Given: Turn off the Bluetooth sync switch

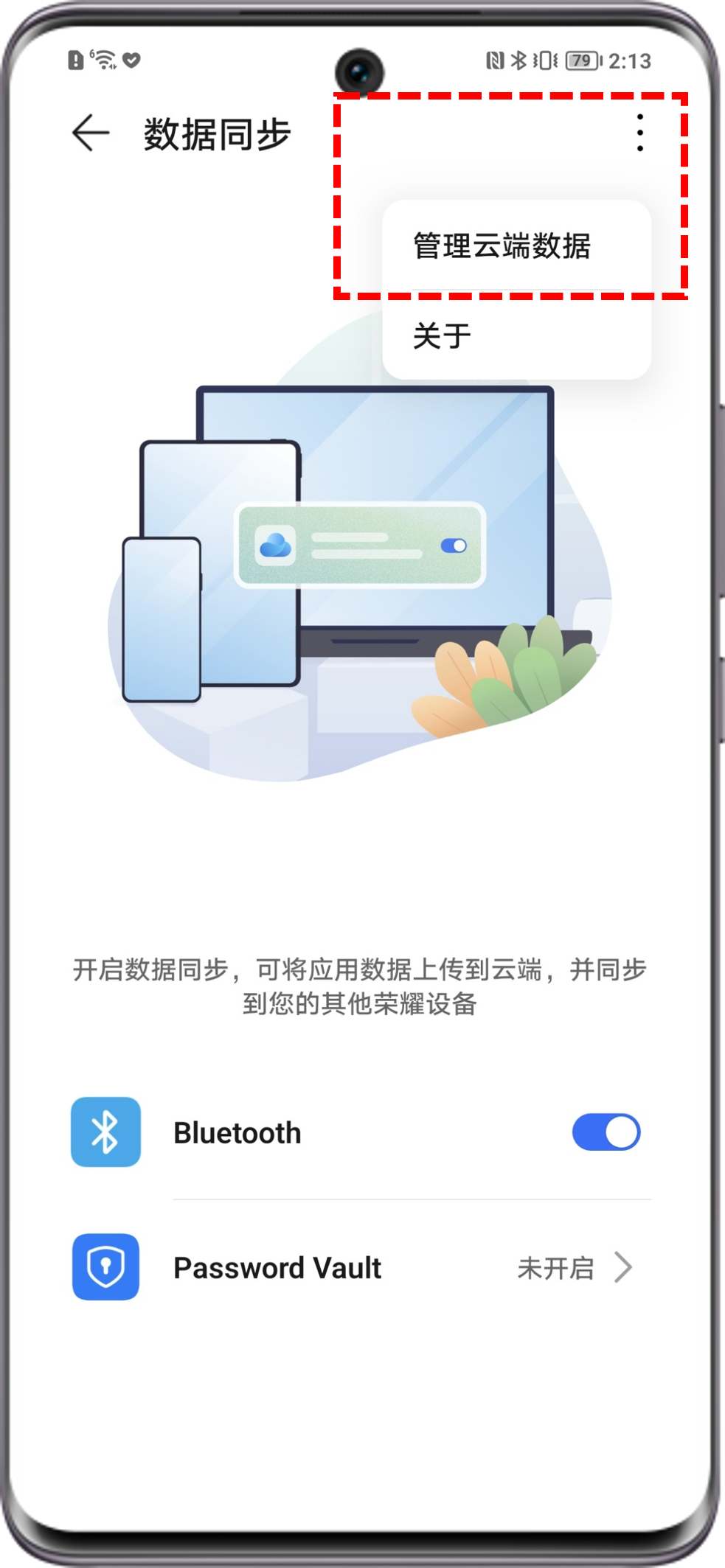Looking at the screenshot, I should coord(606,1132).
